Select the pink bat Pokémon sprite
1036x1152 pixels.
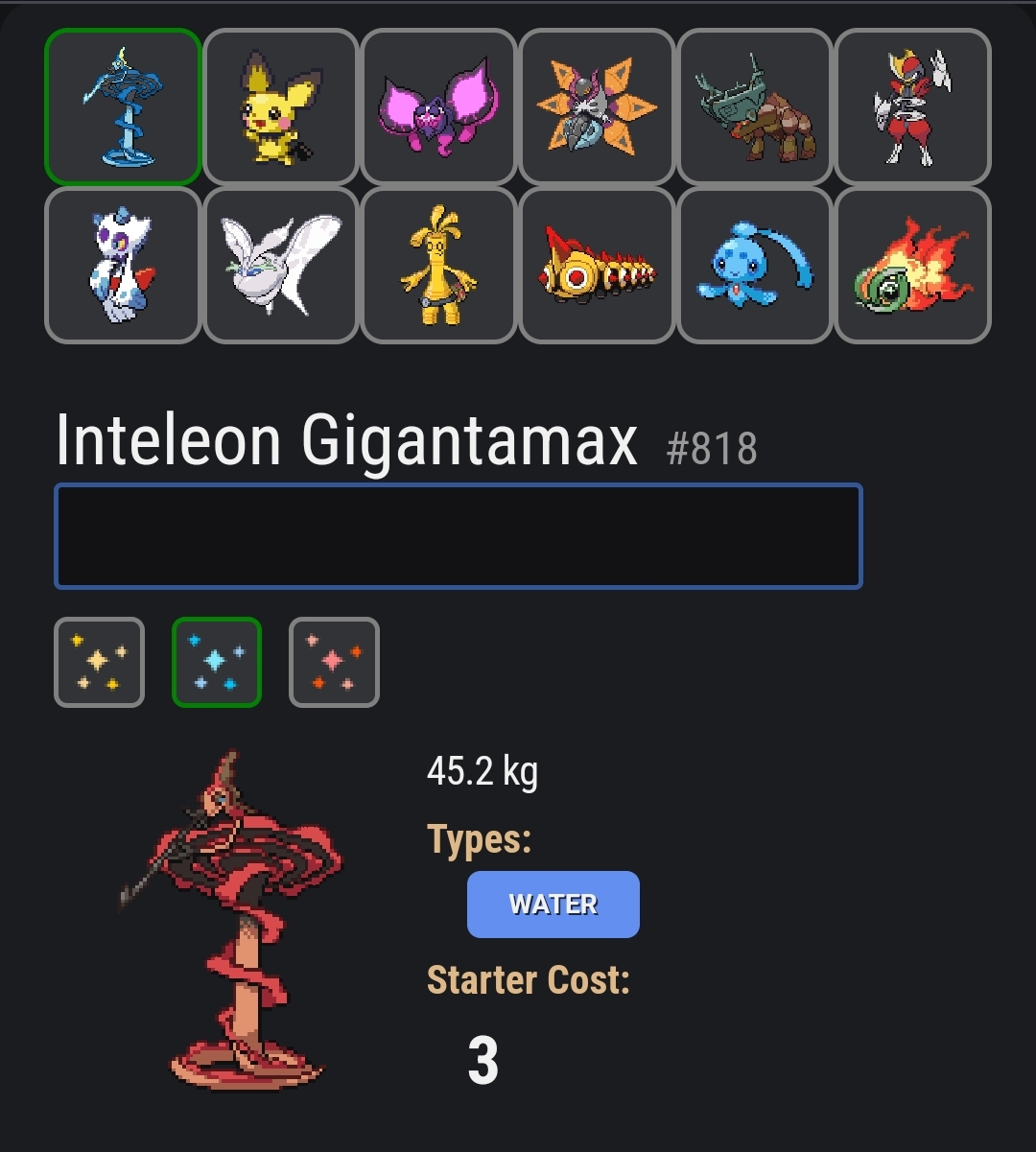(x=438, y=106)
